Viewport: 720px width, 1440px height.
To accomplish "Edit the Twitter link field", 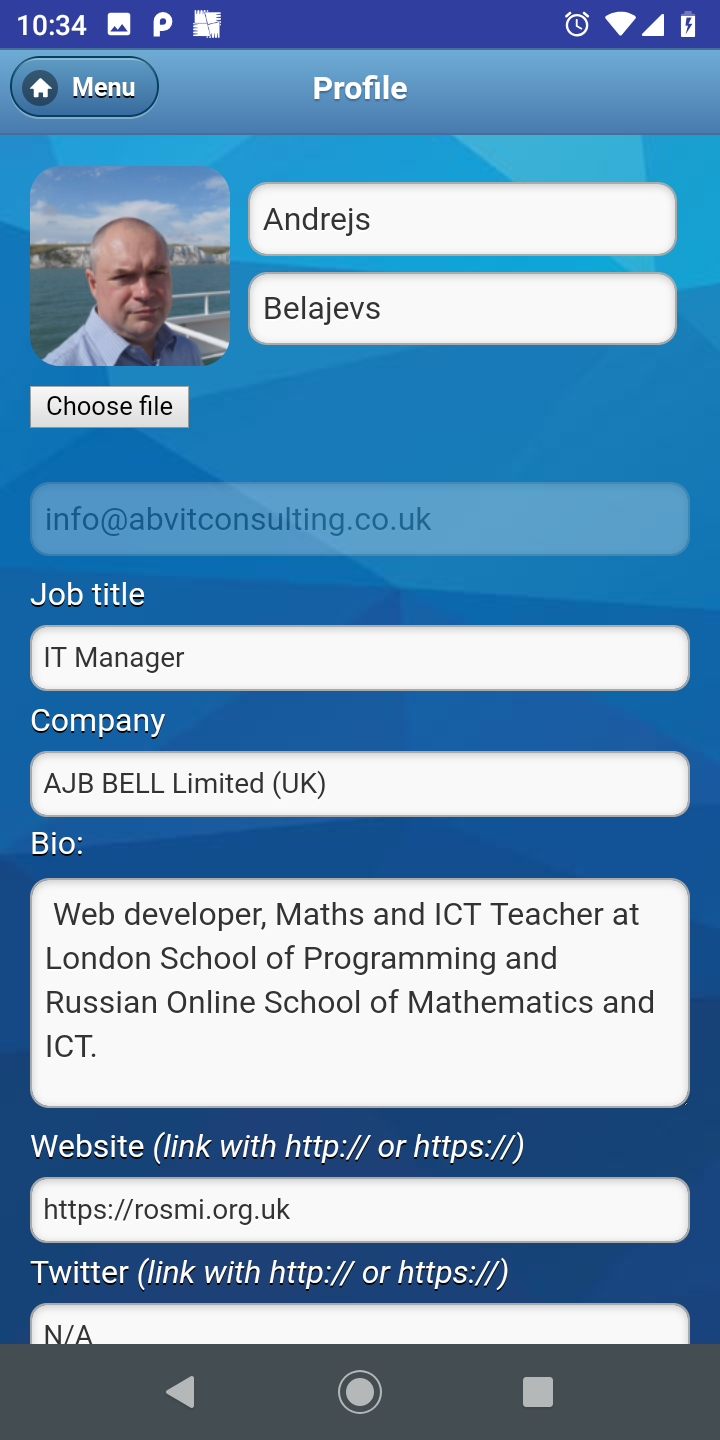I will pos(360,1324).
